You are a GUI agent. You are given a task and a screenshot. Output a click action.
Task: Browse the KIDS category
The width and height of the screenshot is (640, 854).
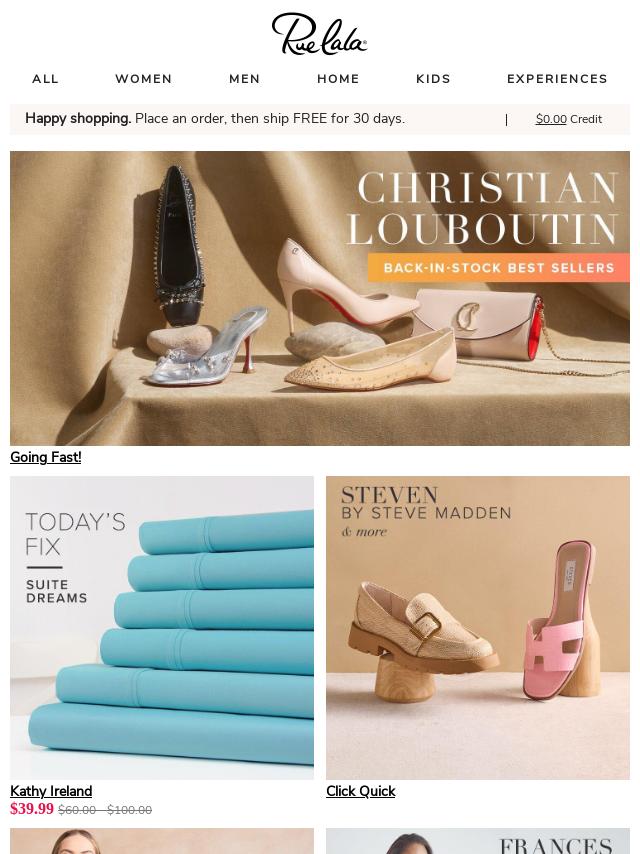point(433,79)
